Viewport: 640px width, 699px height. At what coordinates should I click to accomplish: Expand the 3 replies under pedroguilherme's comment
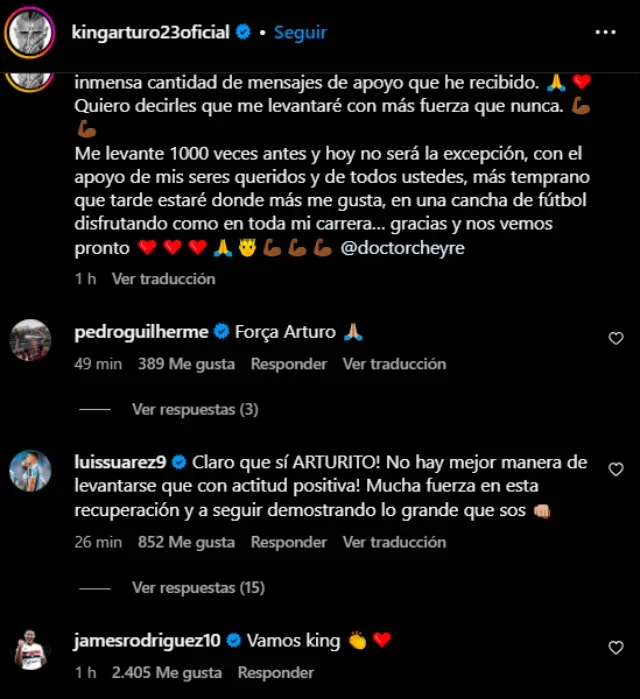194,409
